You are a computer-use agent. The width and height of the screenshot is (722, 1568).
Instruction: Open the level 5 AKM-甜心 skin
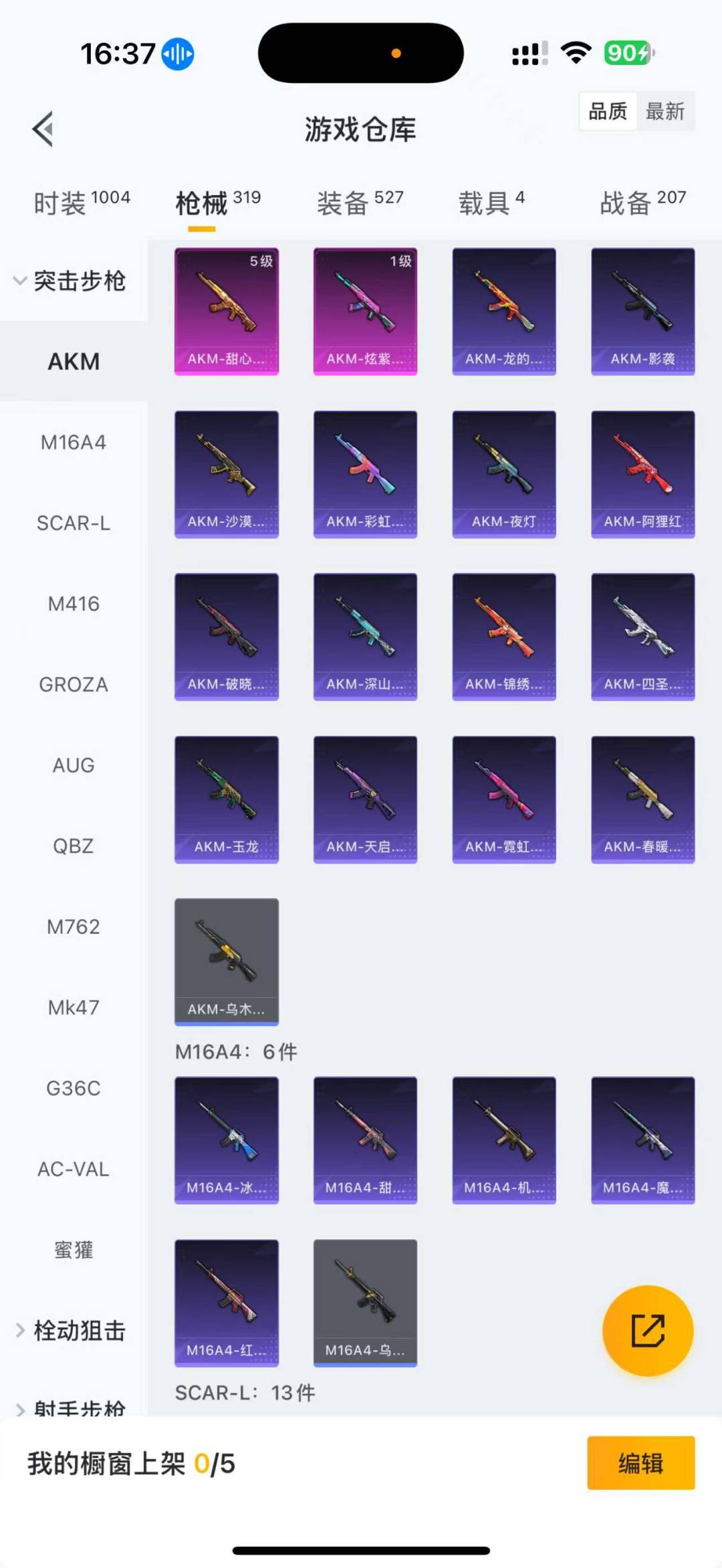click(x=227, y=311)
